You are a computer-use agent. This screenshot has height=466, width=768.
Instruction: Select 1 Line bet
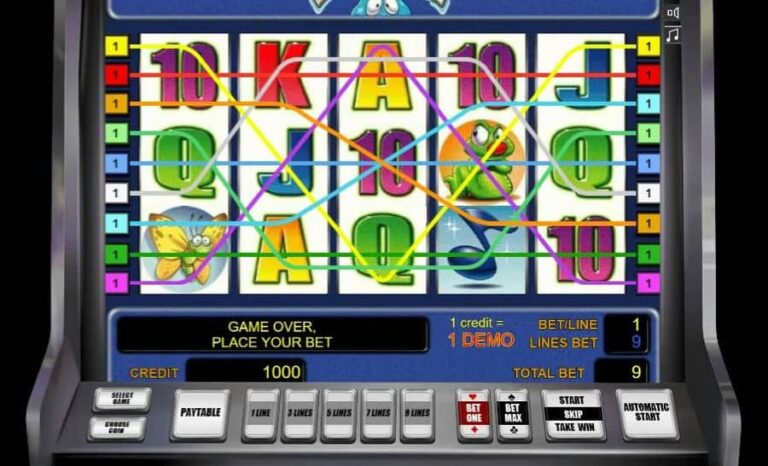260,413
